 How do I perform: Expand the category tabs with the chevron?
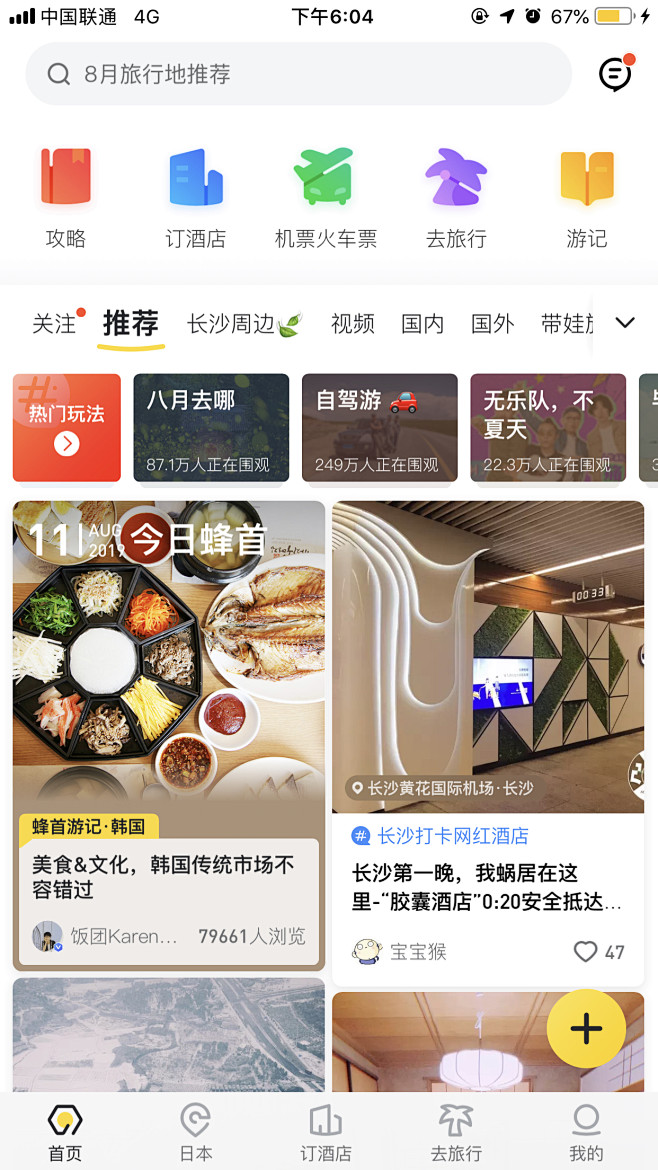pos(625,323)
